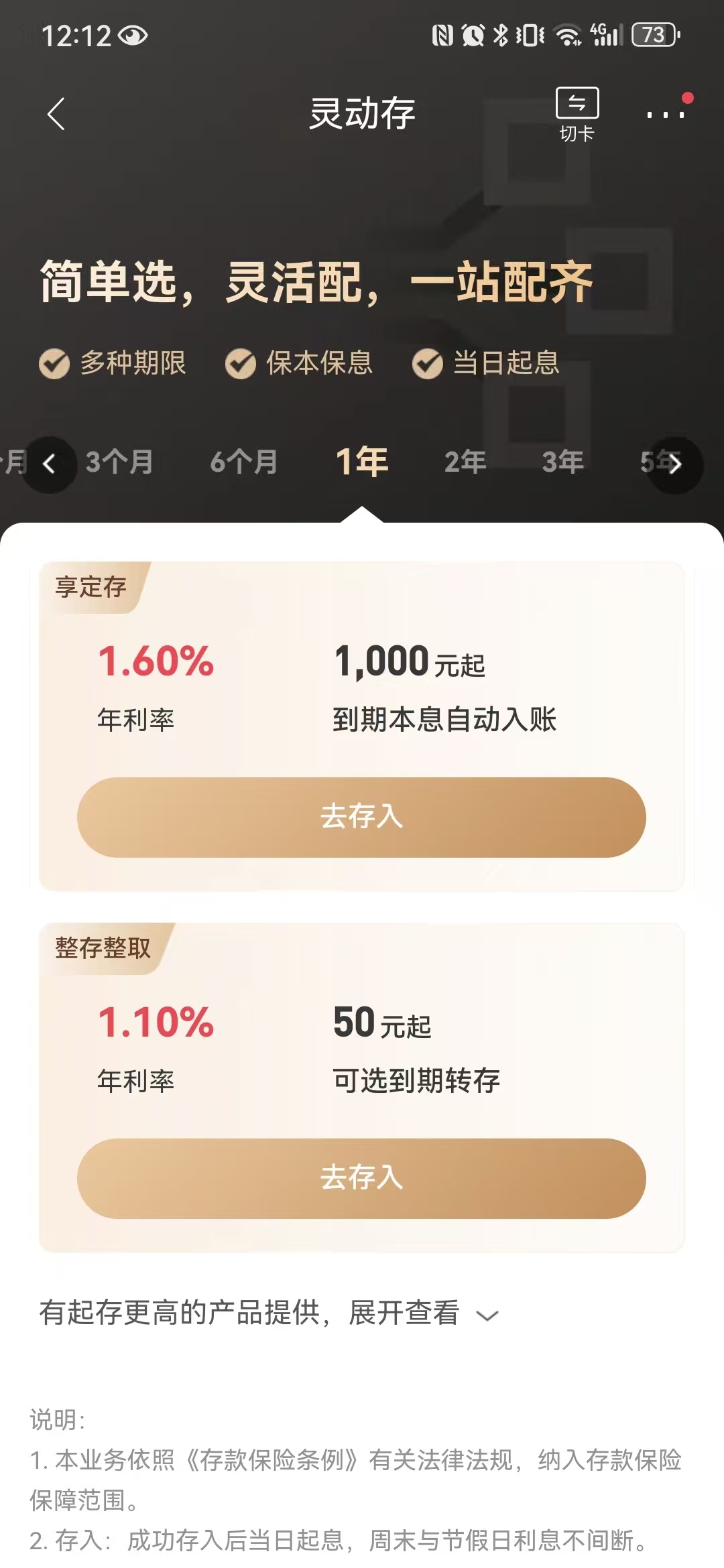Choose the 3年 term tab
724x1568 pixels.
click(x=563, y=462)
